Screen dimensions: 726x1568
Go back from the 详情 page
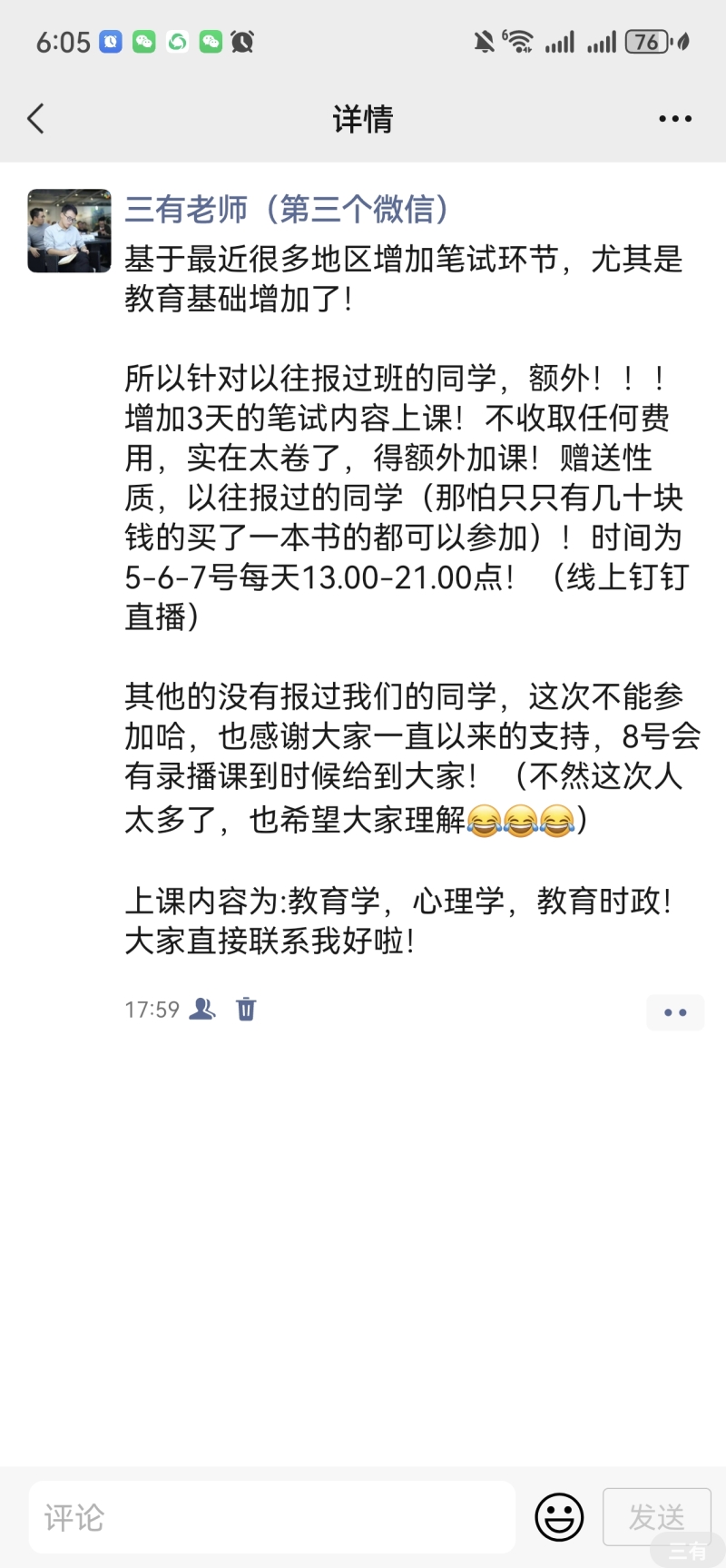36,119
